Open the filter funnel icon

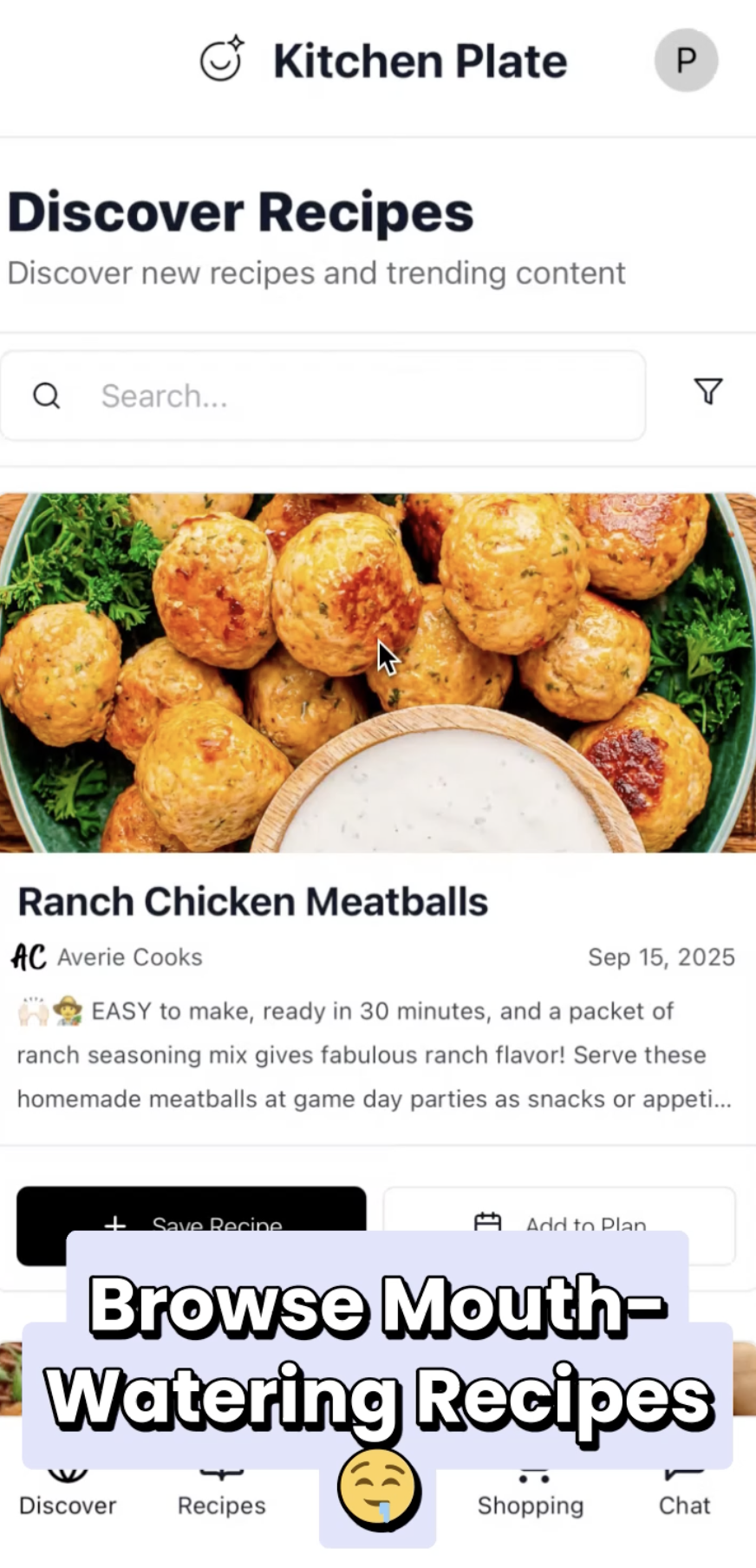click(x=708, y=392)
